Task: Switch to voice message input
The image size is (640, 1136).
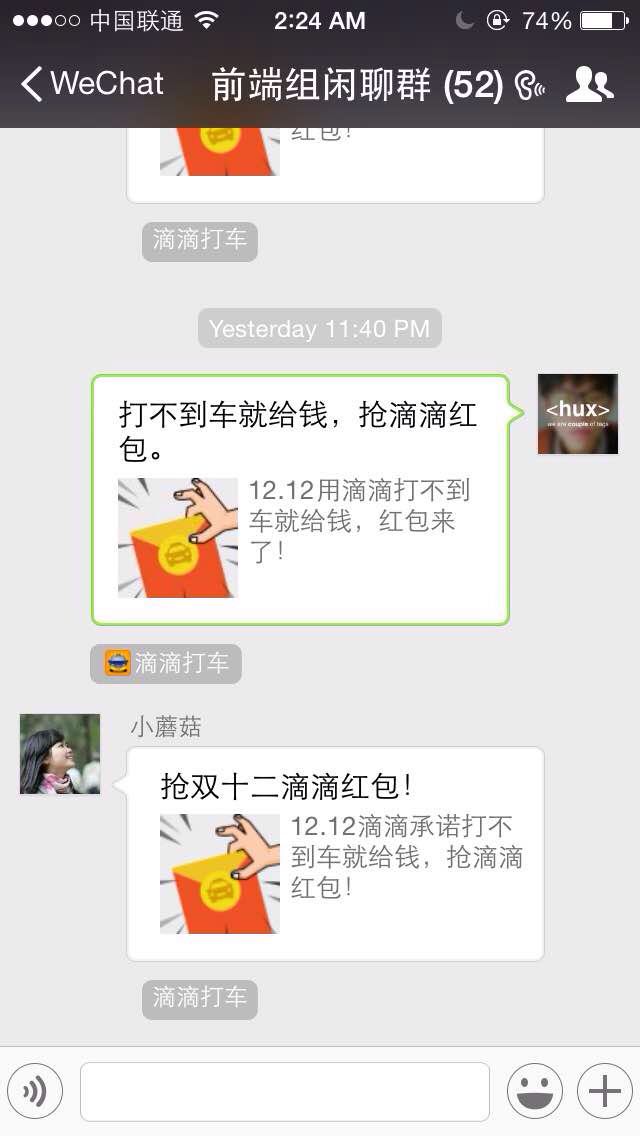Action: point(35,1090)
